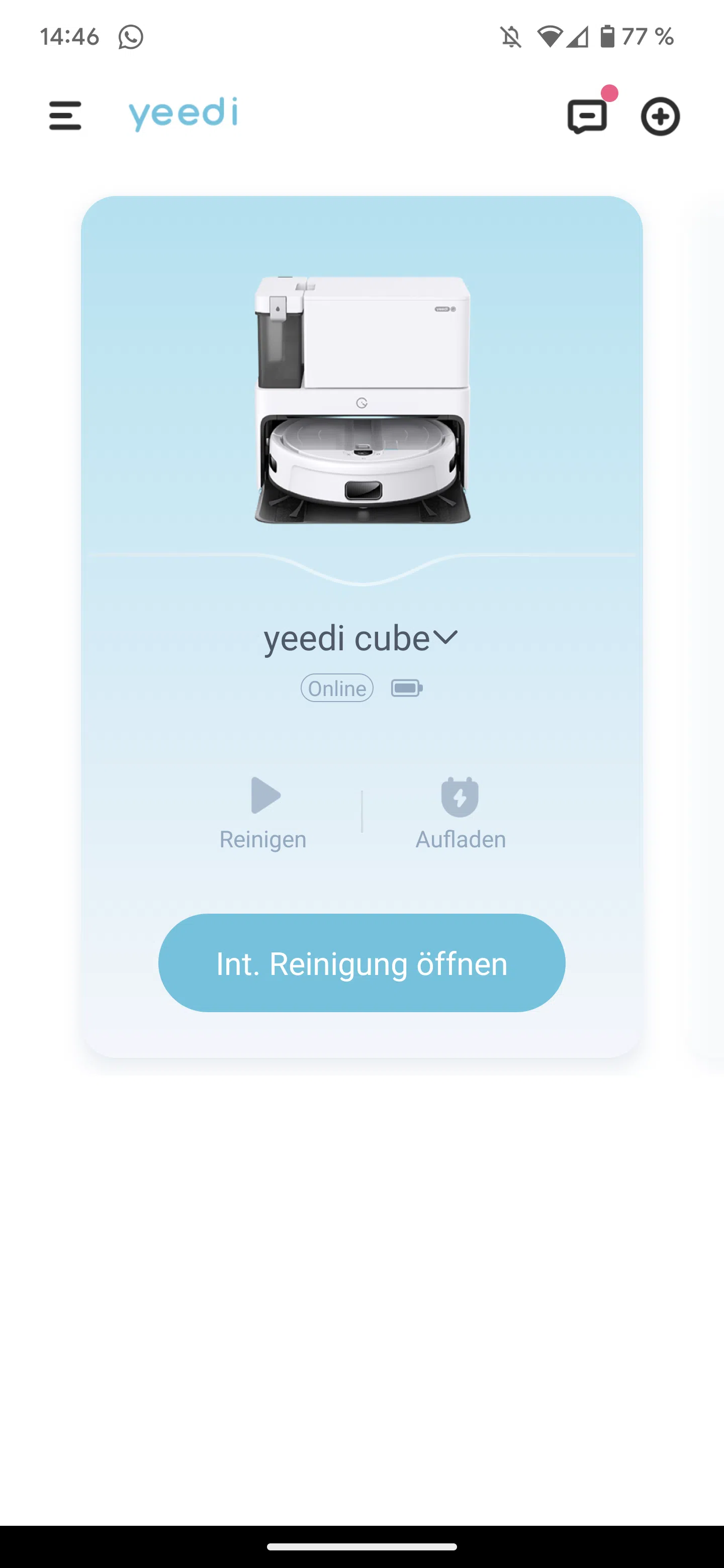Image resolution: width=724 pixels, height=1568 pixels.
Task: Tap Int. Reinigung öffnen button
Action: pyautogui.click(x=361, y=963)
